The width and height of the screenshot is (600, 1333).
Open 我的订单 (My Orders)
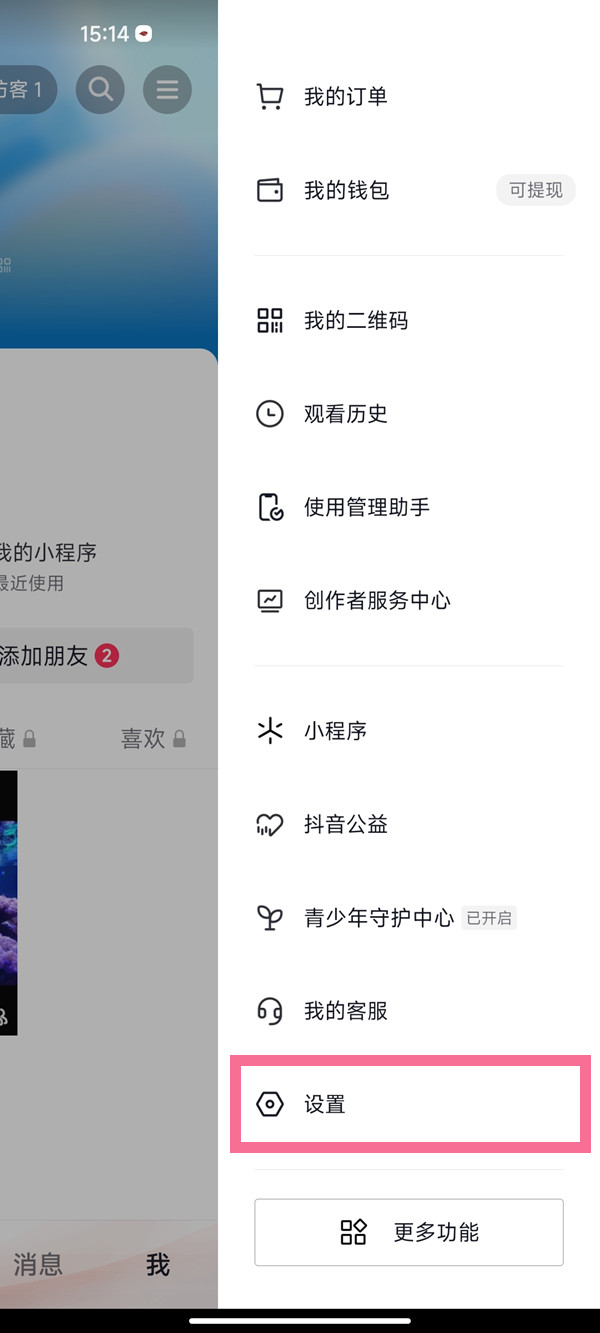click(345, 97)
